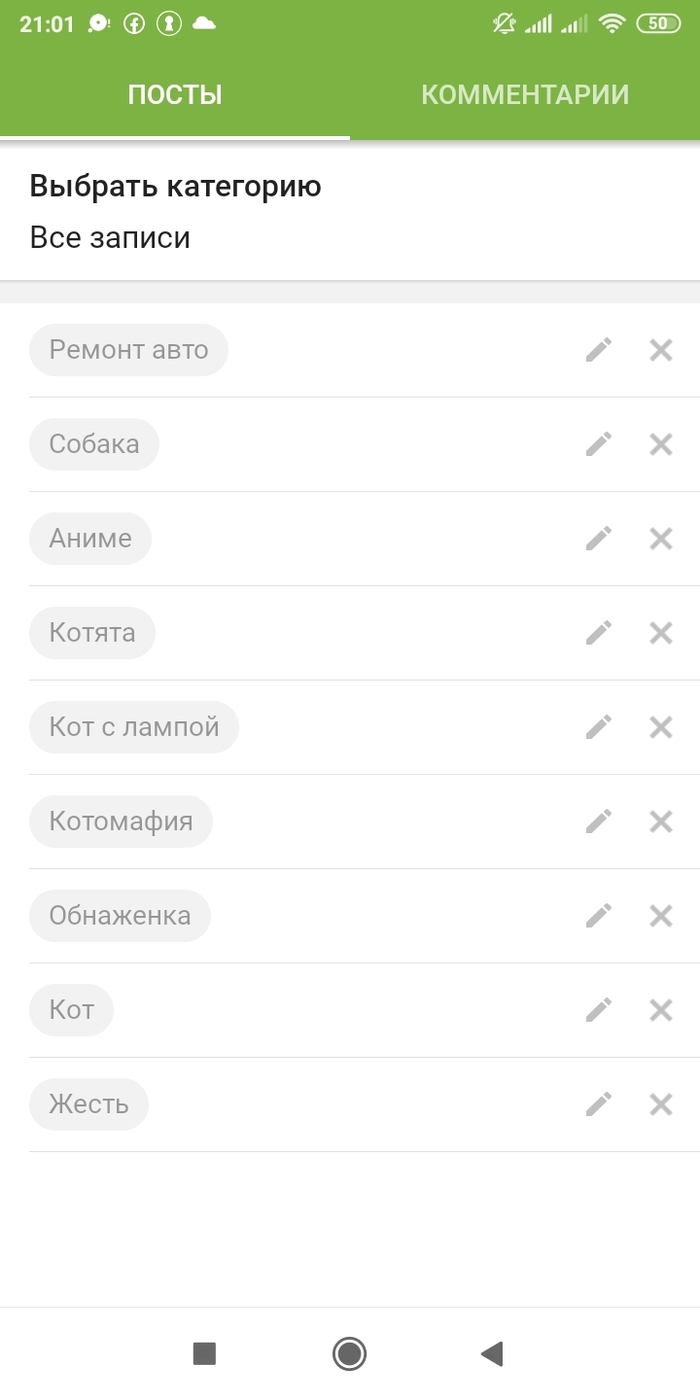The height and width of the screenshot is (1400, 700).
Task: Delete the Обнаженка category
Action: [661, 915]
